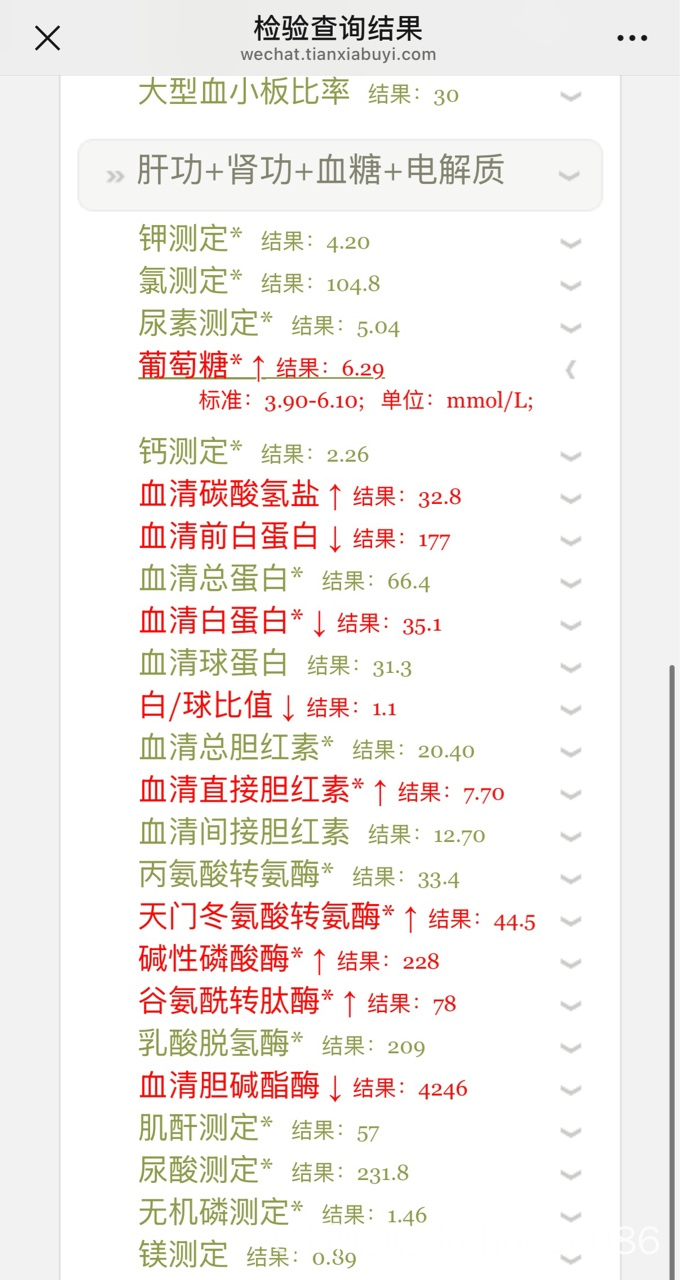
Task: Show reference range for 尿素测定
Action: [570, 327]
